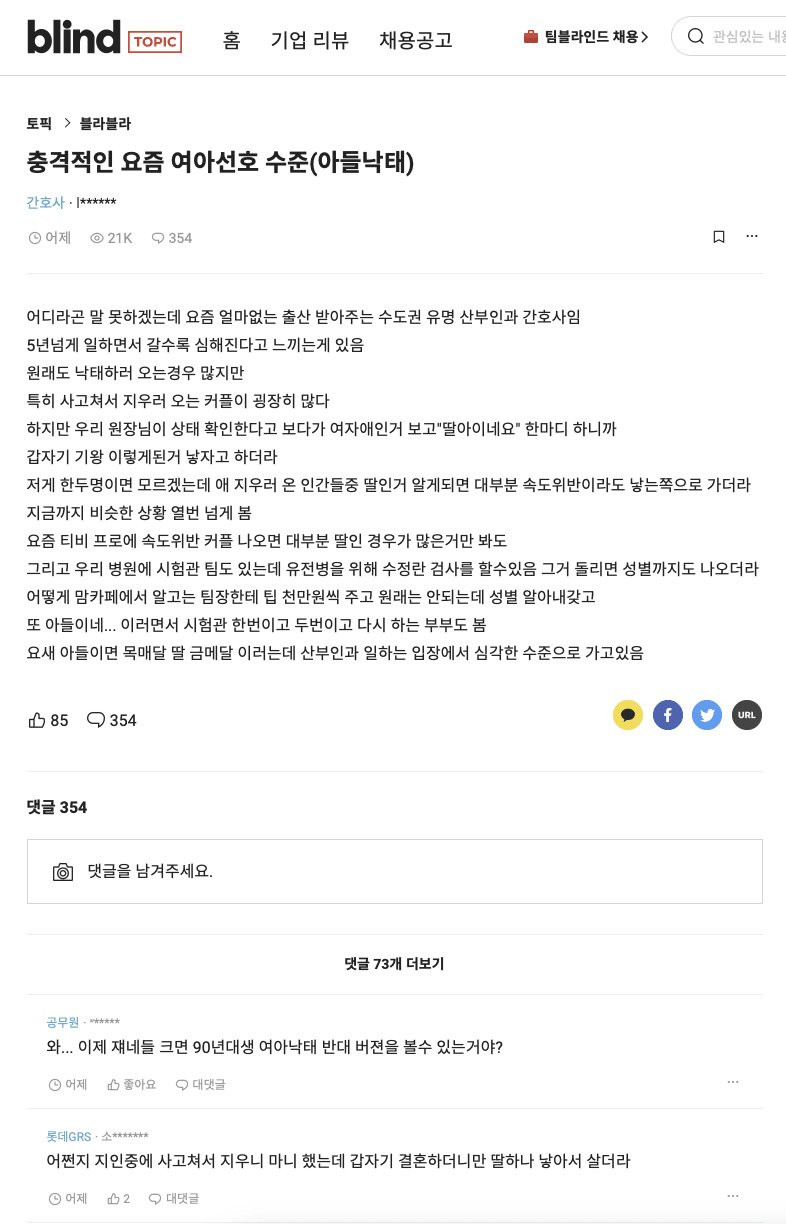Screen dimensions: 786x1224
Task: Like the post with 85 likes
Action: (49, 720)
